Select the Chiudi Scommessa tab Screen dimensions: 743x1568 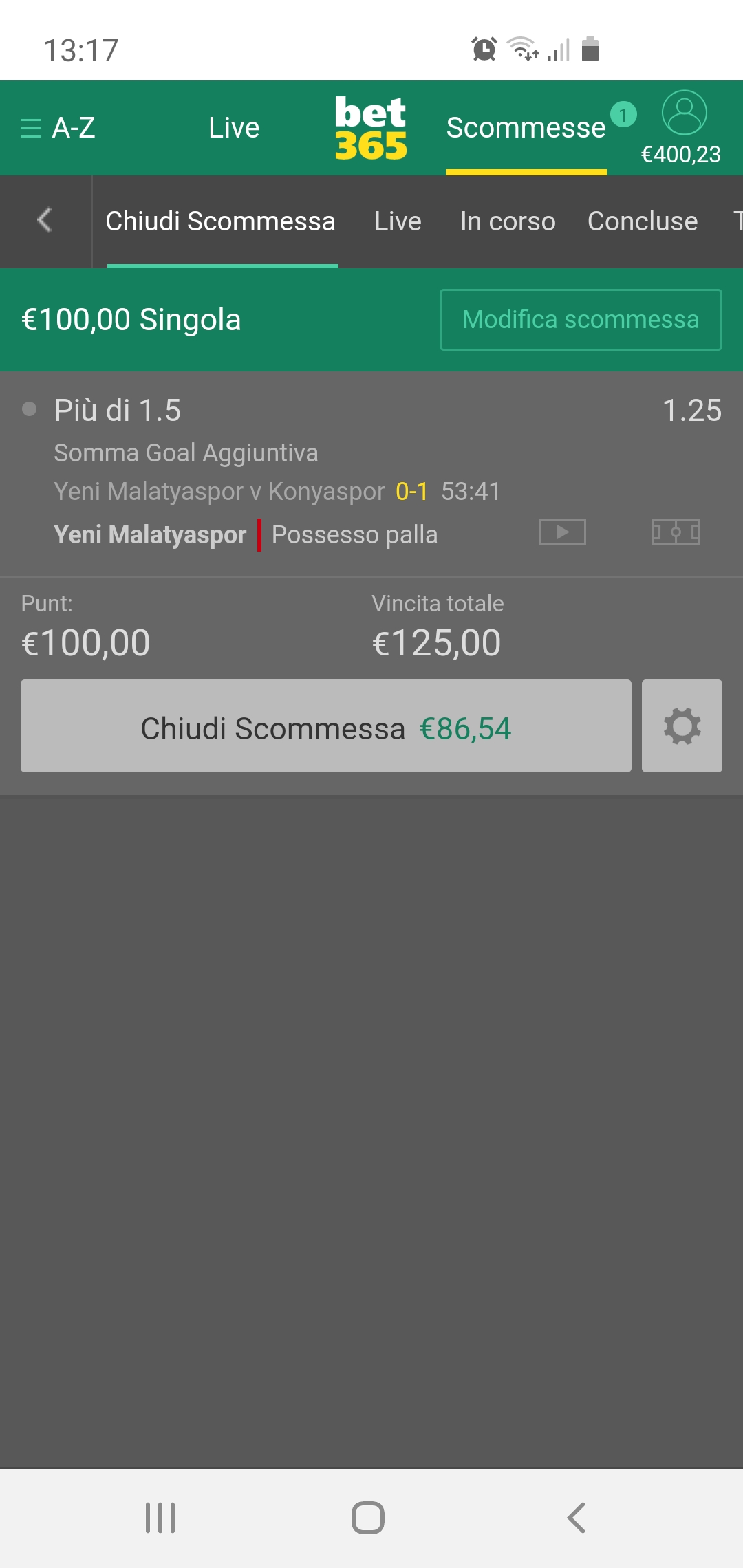[220, 221]
